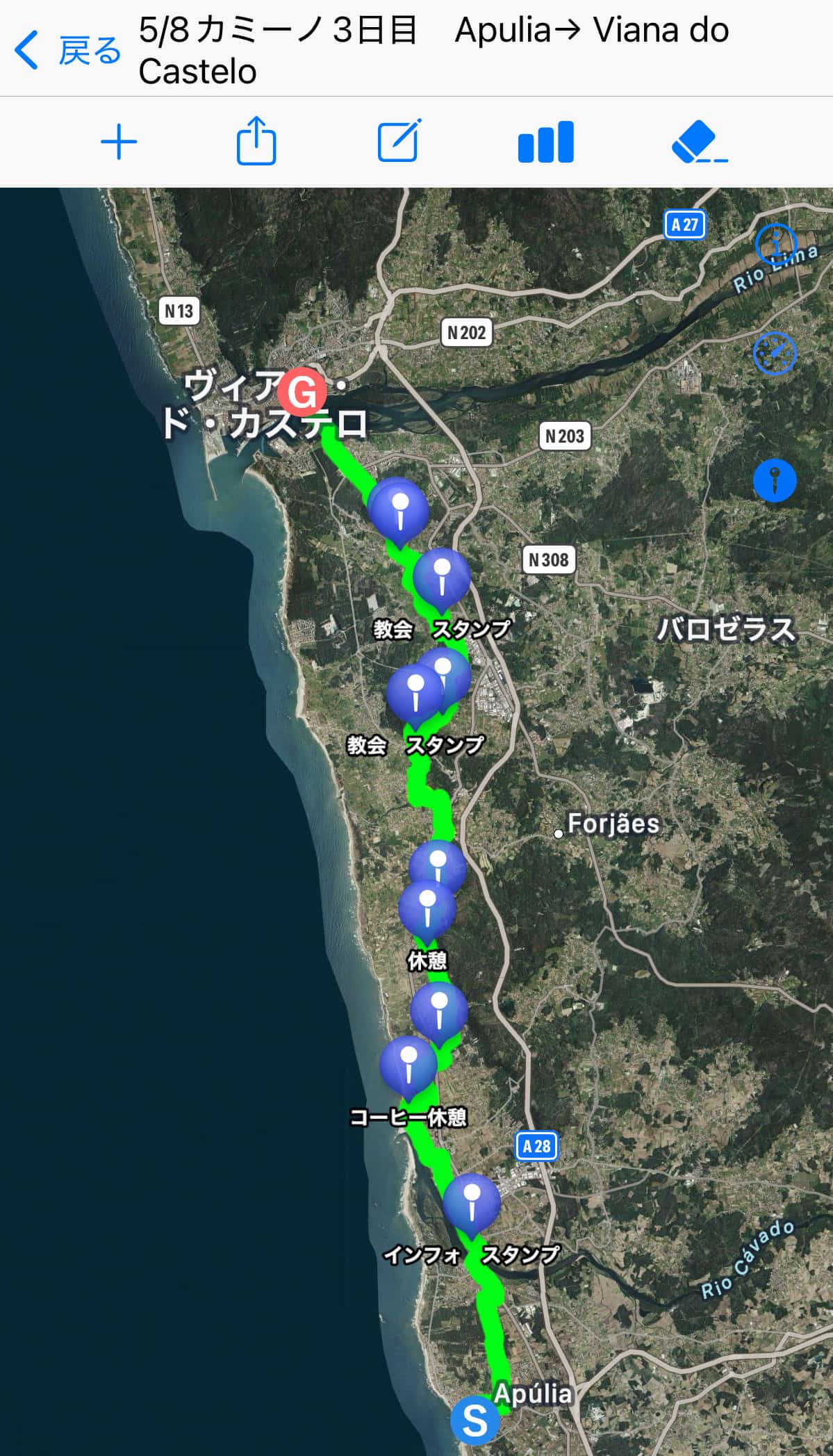Tap the solid blue pin button
This screenshot has width=833, height=1456.
(775, 480)
